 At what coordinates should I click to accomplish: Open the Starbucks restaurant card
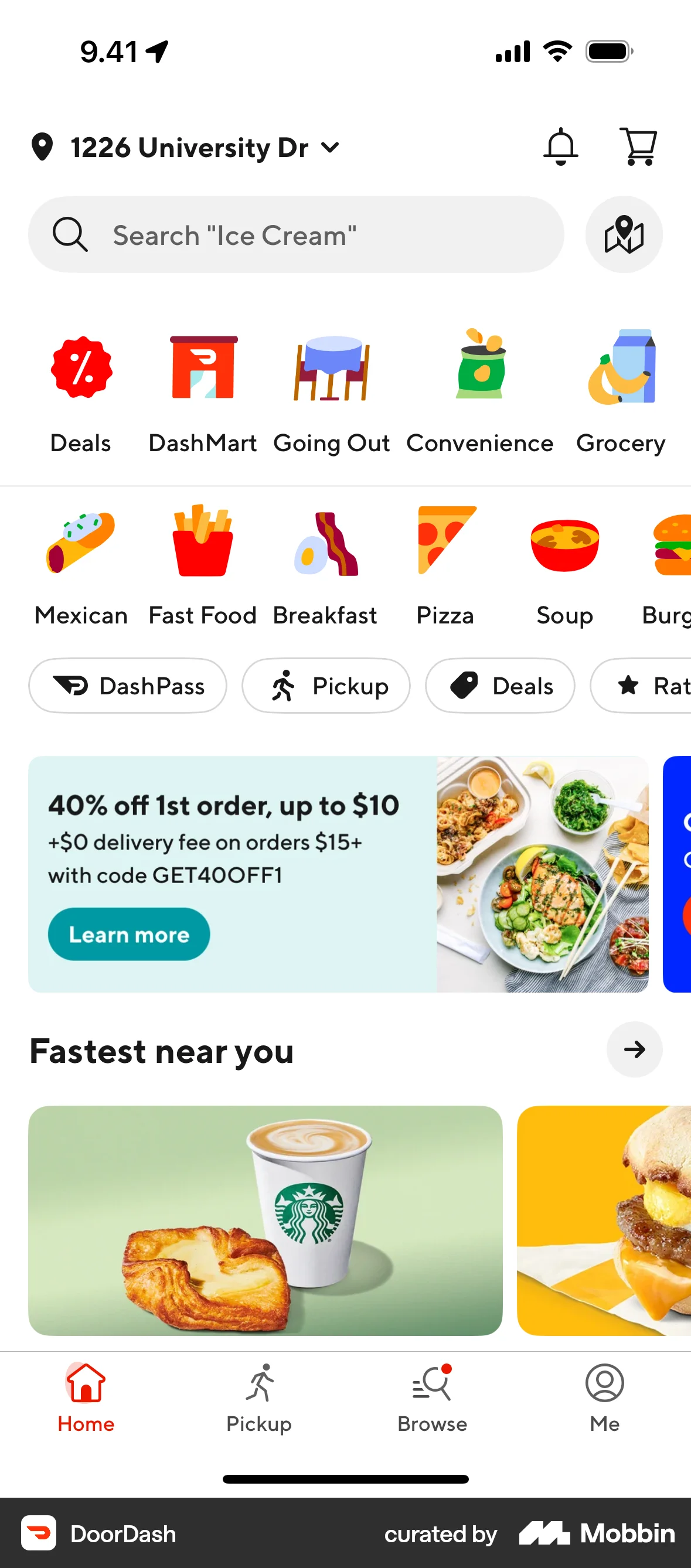(265, 1219)
